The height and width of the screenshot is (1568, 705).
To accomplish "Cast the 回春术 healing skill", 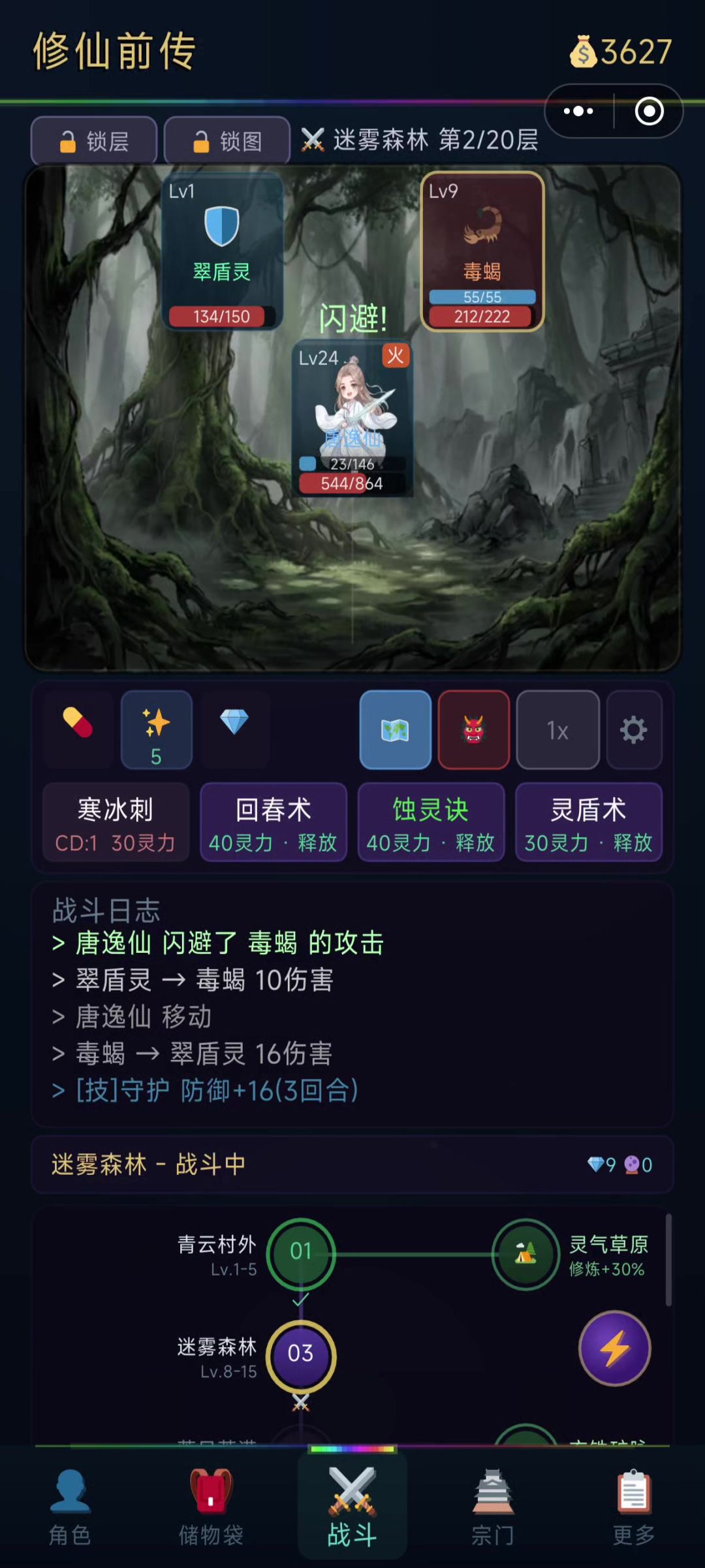I will click(274, 822).
